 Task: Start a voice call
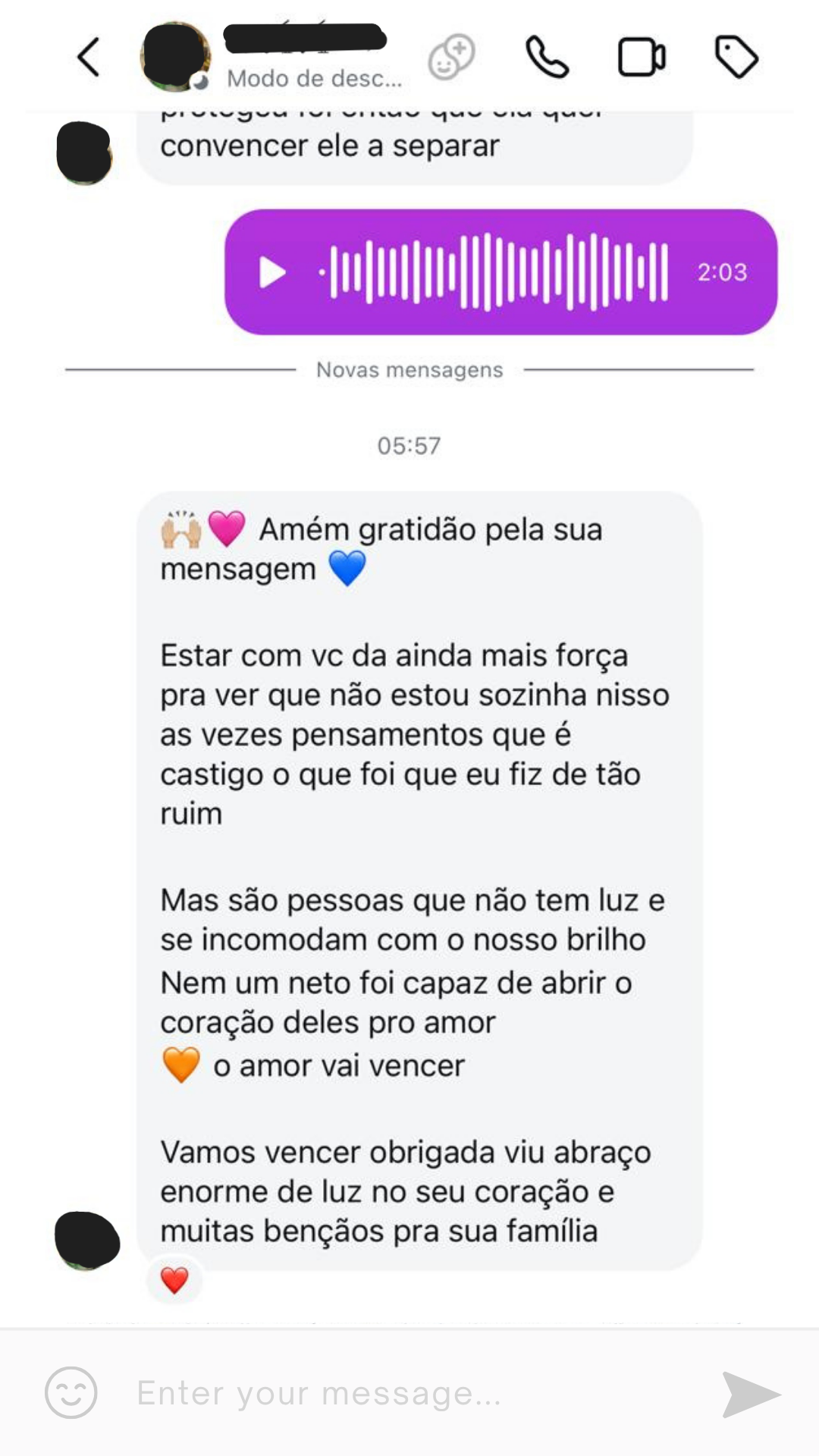coord(547,58)
